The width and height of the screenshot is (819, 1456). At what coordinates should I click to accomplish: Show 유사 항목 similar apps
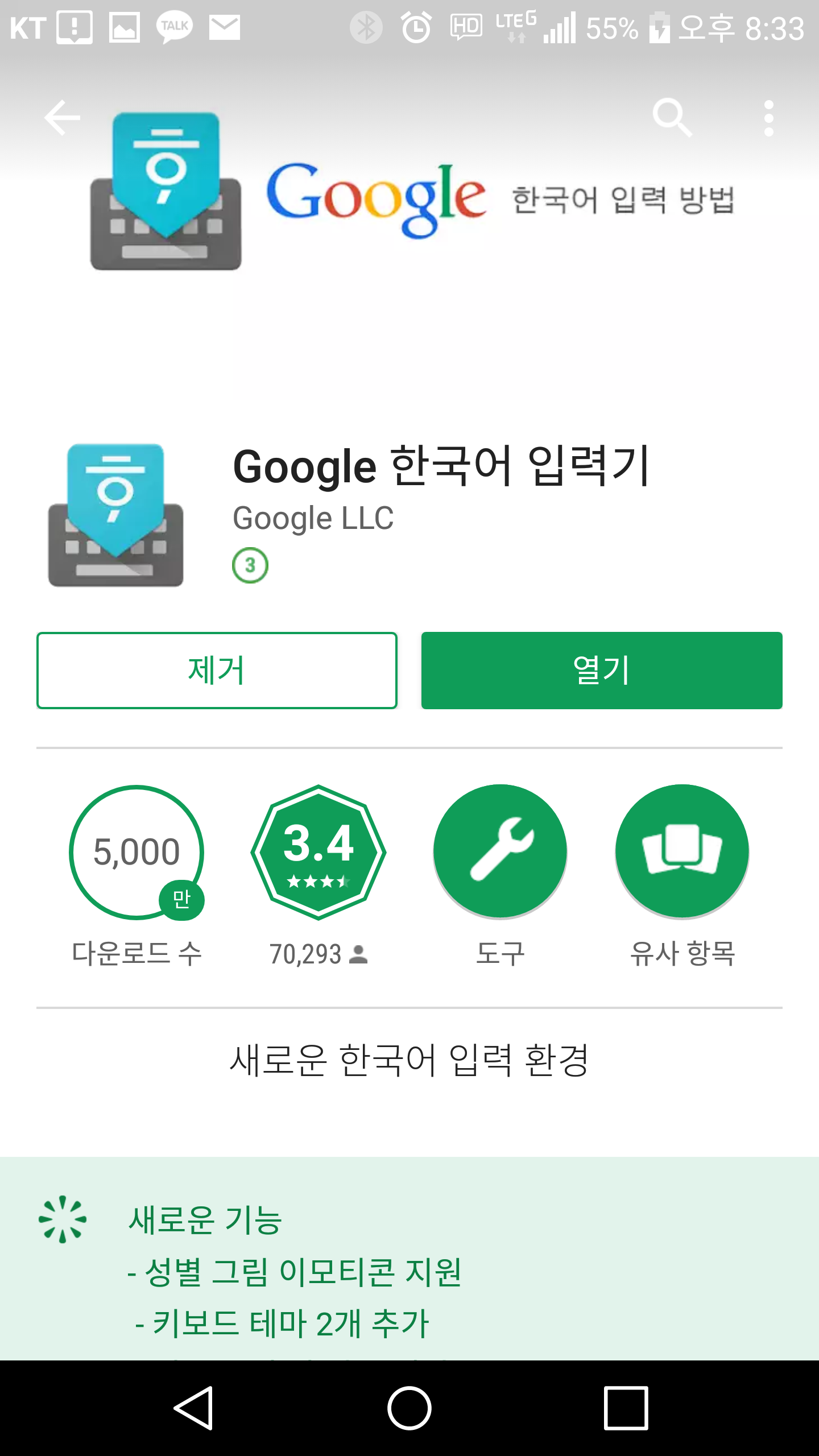(x=682, y=852)
